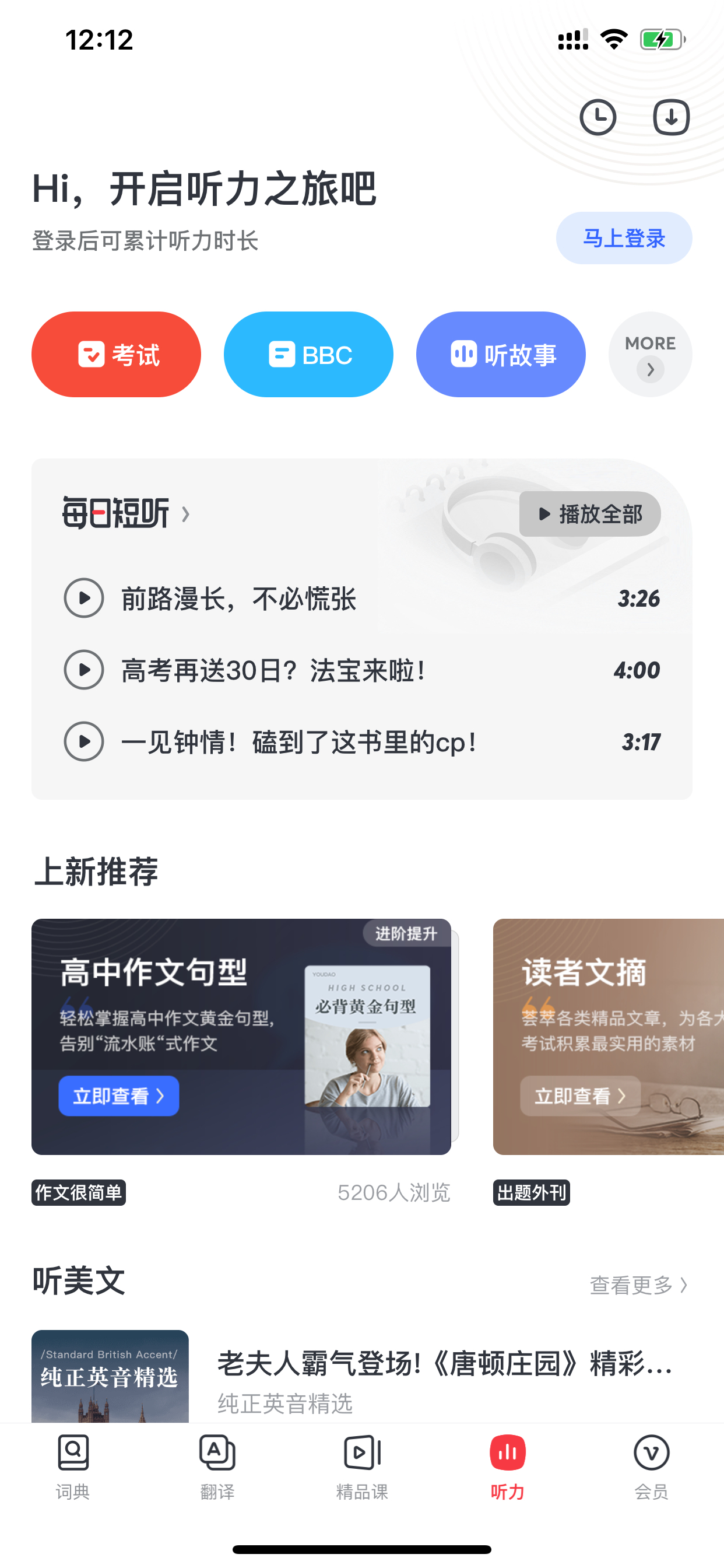Screen dimensions: 724x1568
Task: Open the 每日短听 section
Action: pyautogui.click(x=126, y=513)
